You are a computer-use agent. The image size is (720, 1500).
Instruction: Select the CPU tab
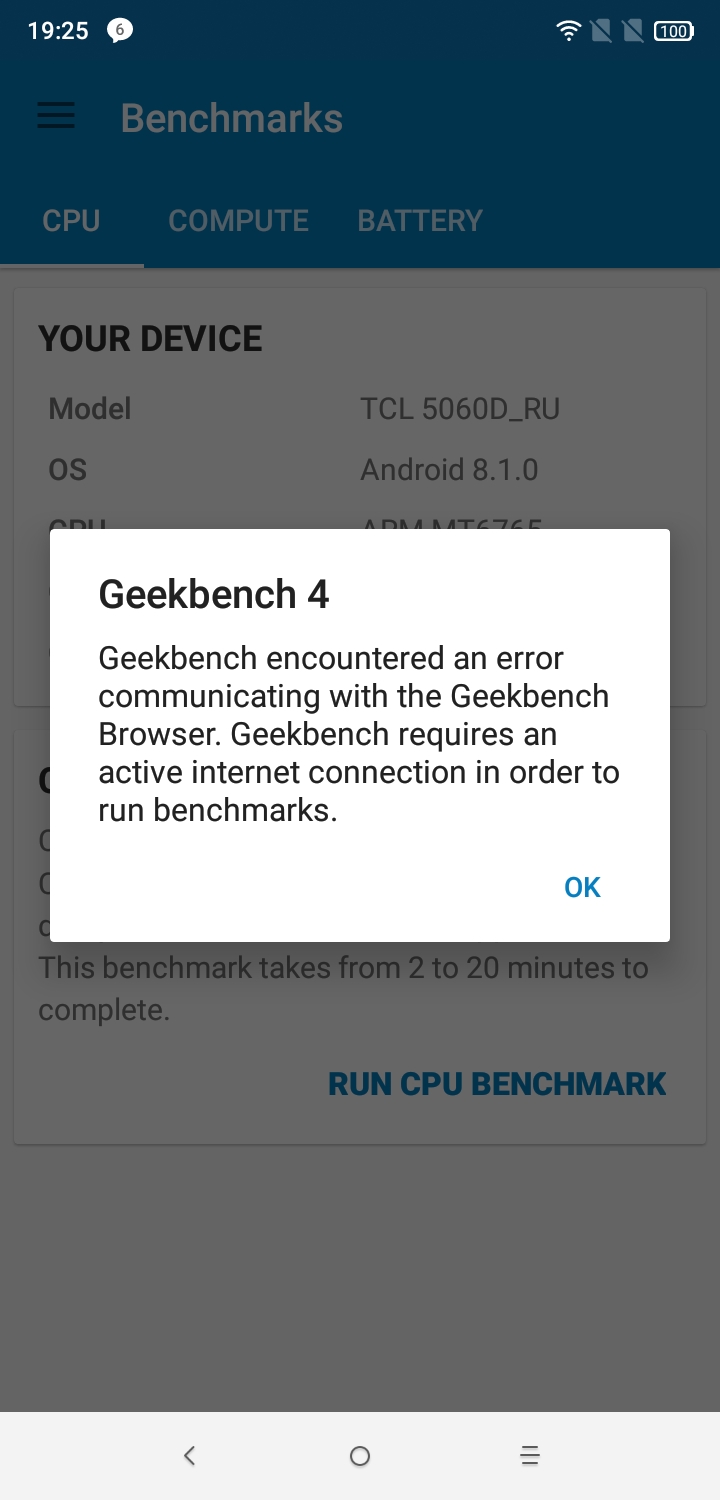pos(71,221)
